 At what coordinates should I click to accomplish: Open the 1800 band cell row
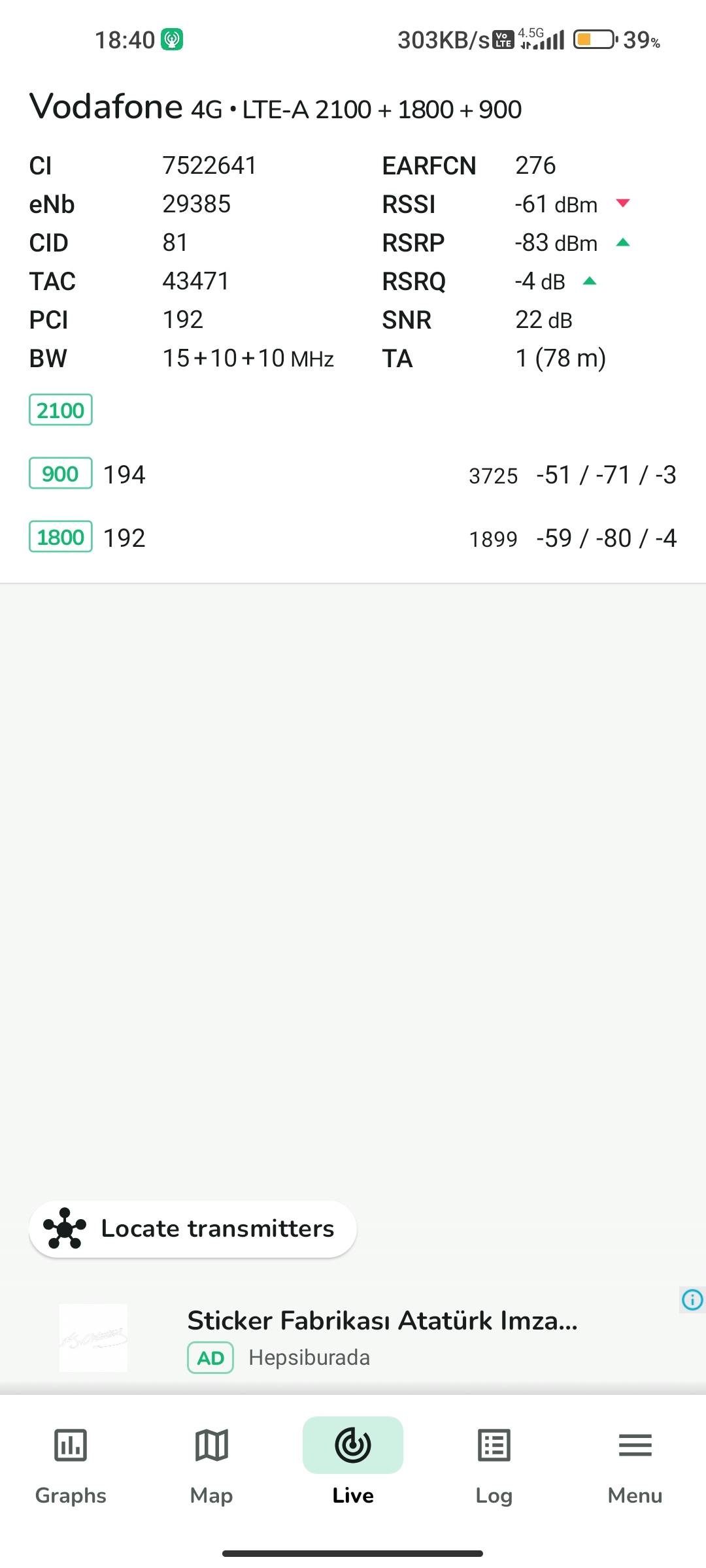353,537
